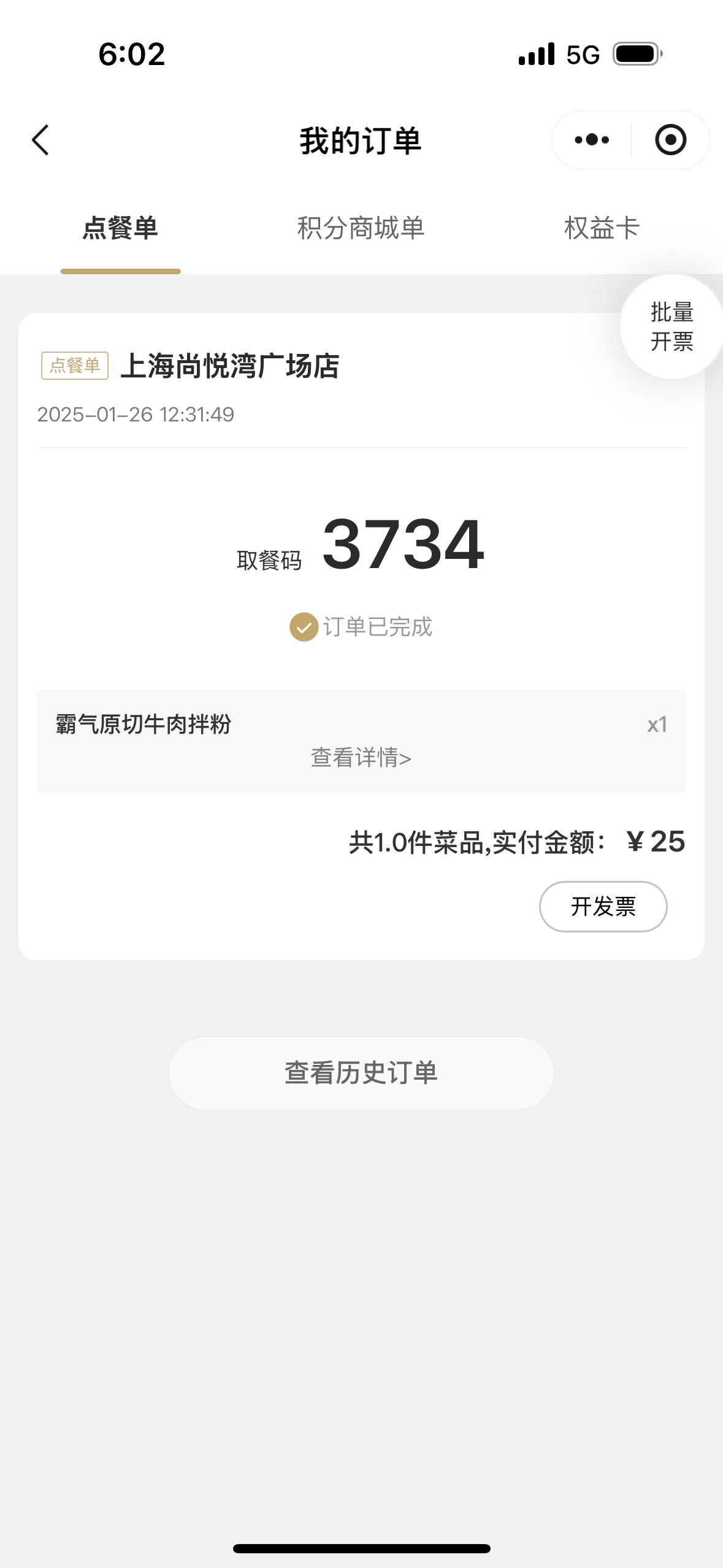The width and height of the screenshot is (723, 1568).
Task: Open 查看历史订单
Action: (361, 1073)
